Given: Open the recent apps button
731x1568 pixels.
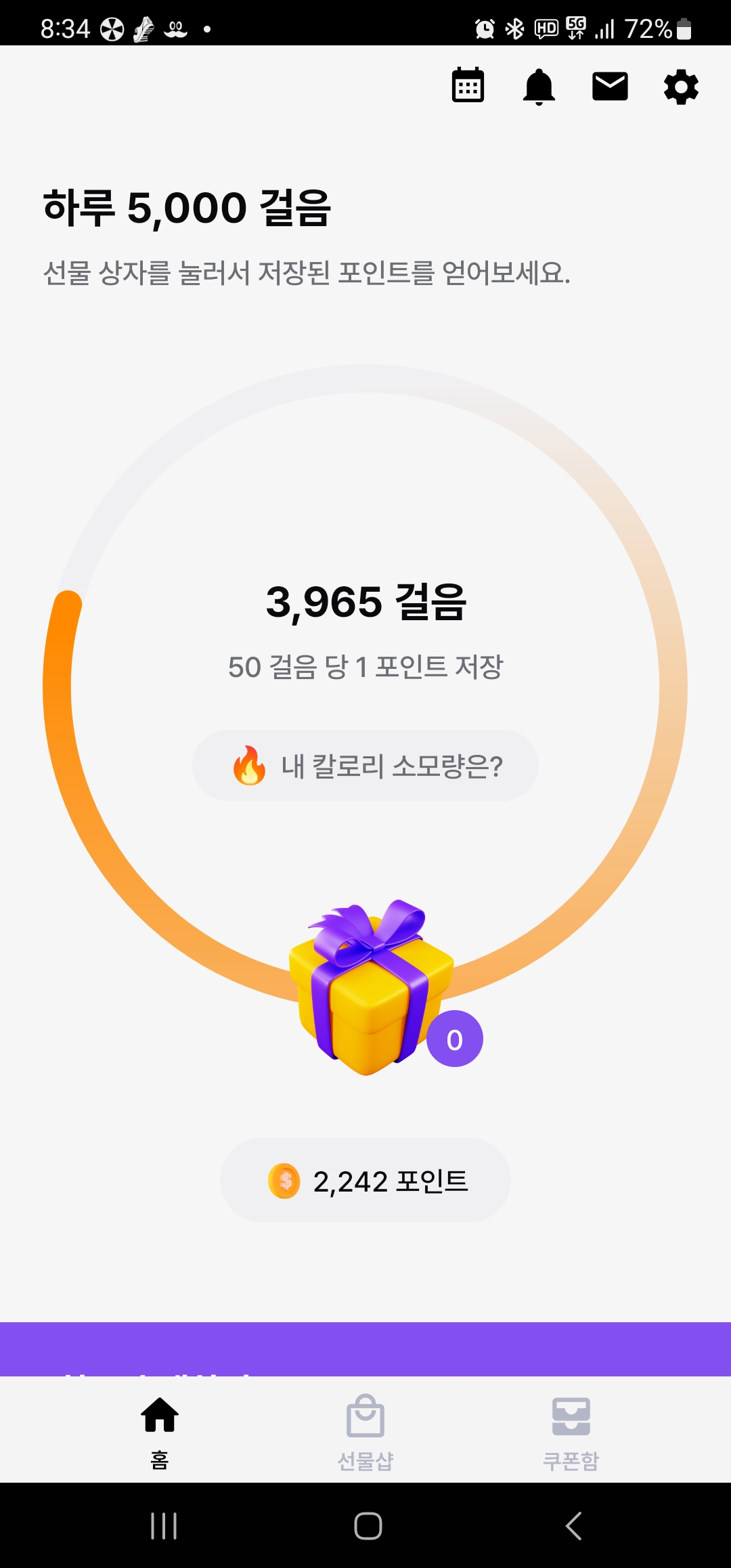Looking at the screenshot, I should (x=163, y=1526).
